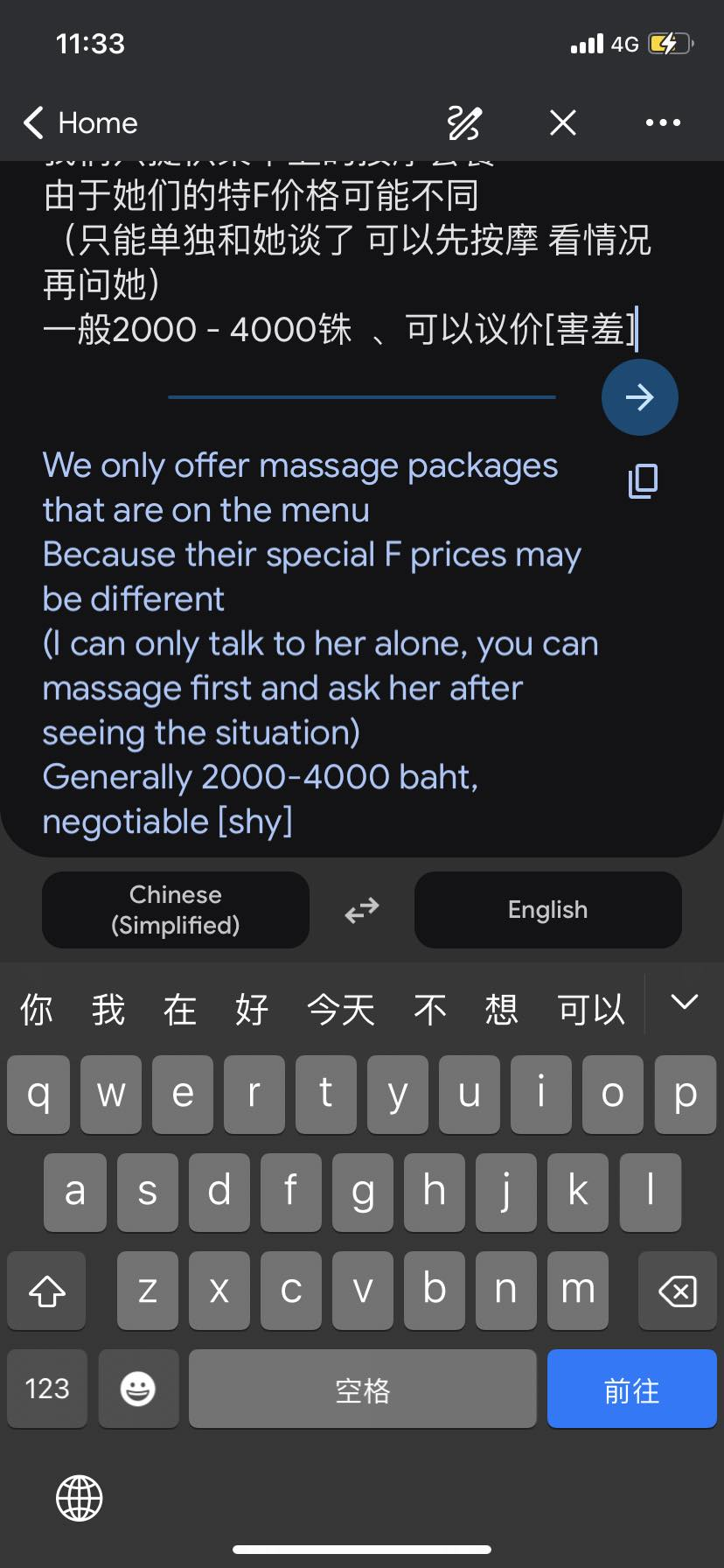Toggle the Shift key on the keyboard
Screen dimensions: 724x1568
click(45, 1291)
